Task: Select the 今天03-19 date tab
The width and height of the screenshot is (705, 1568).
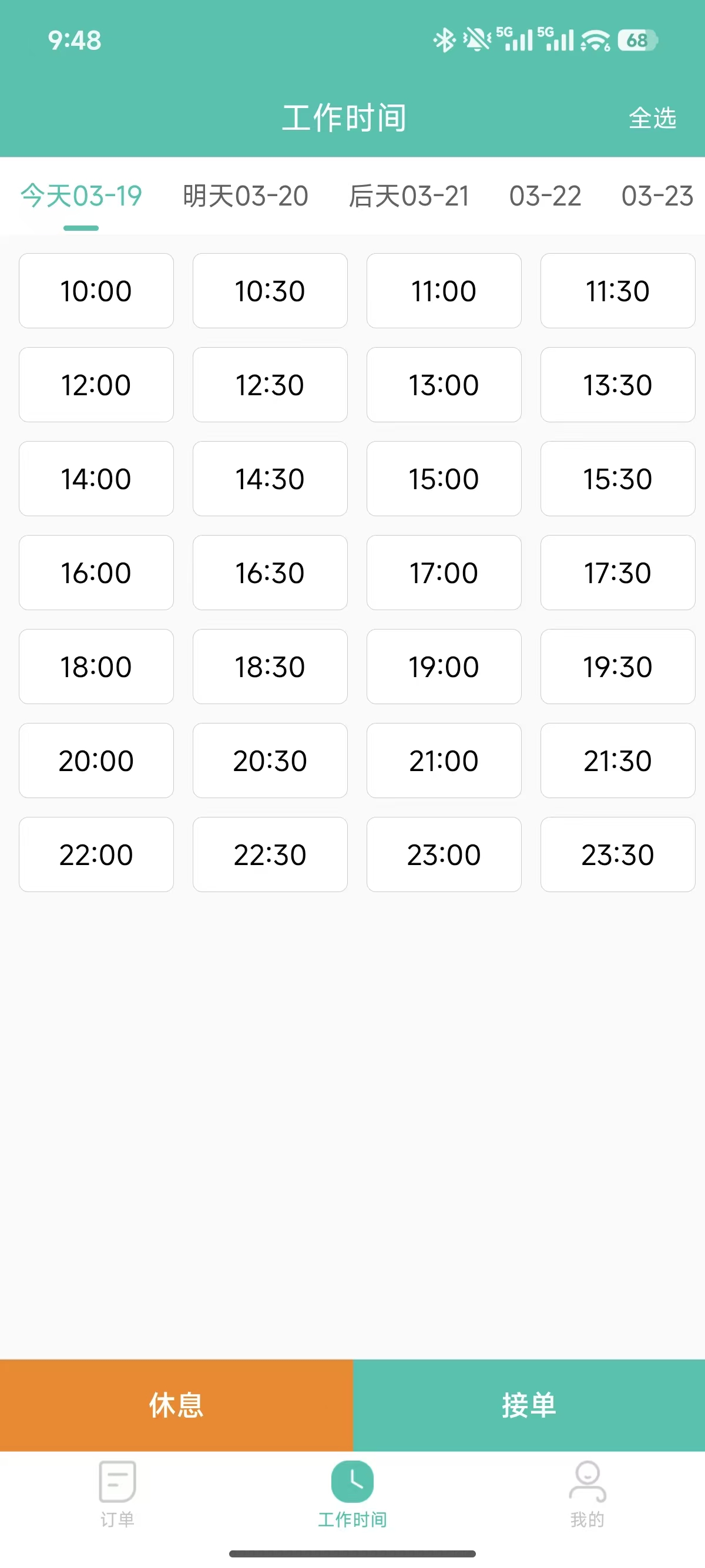Action: coord(81,196)
